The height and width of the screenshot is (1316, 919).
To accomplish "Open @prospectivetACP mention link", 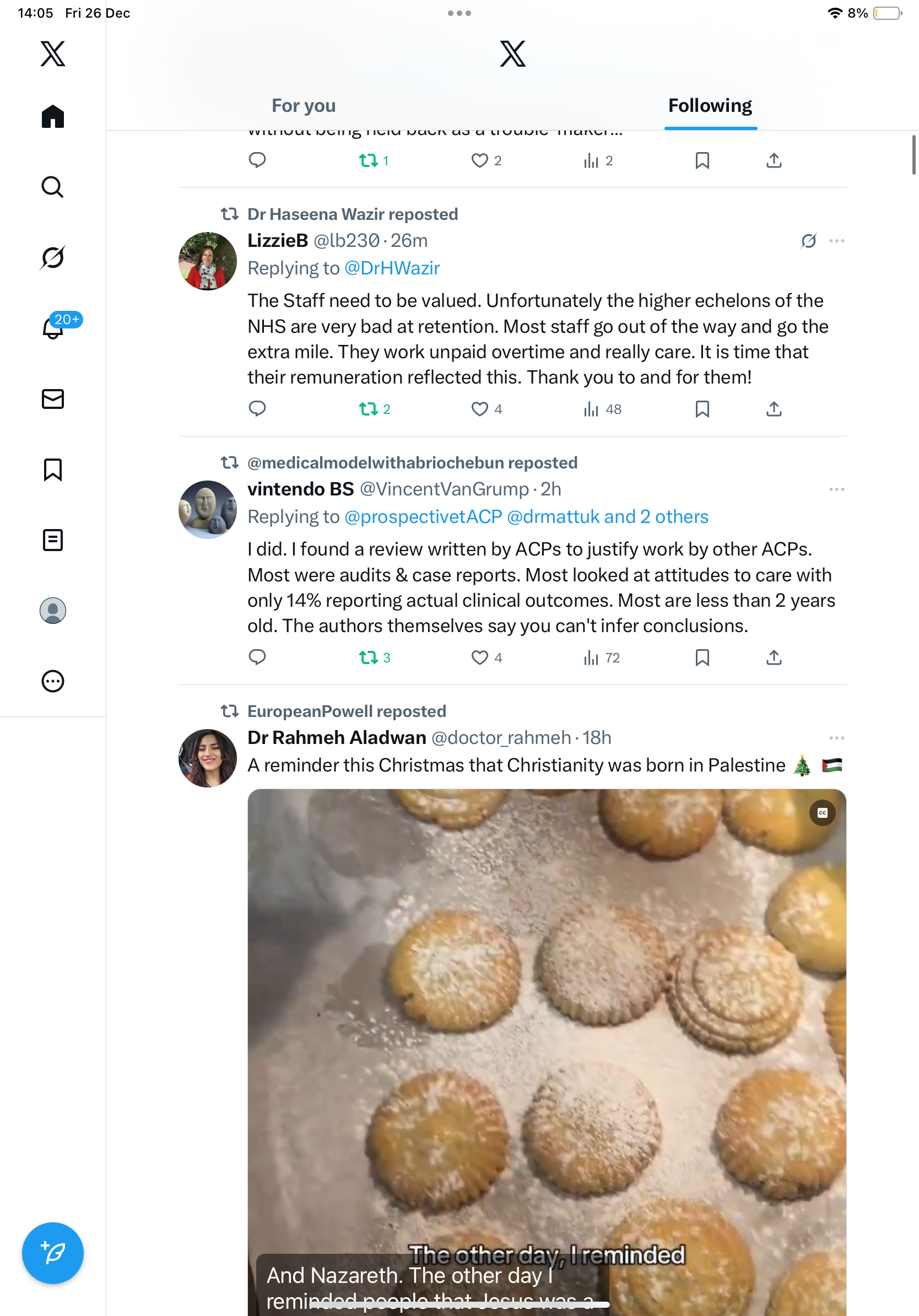I will coord(423,516).
